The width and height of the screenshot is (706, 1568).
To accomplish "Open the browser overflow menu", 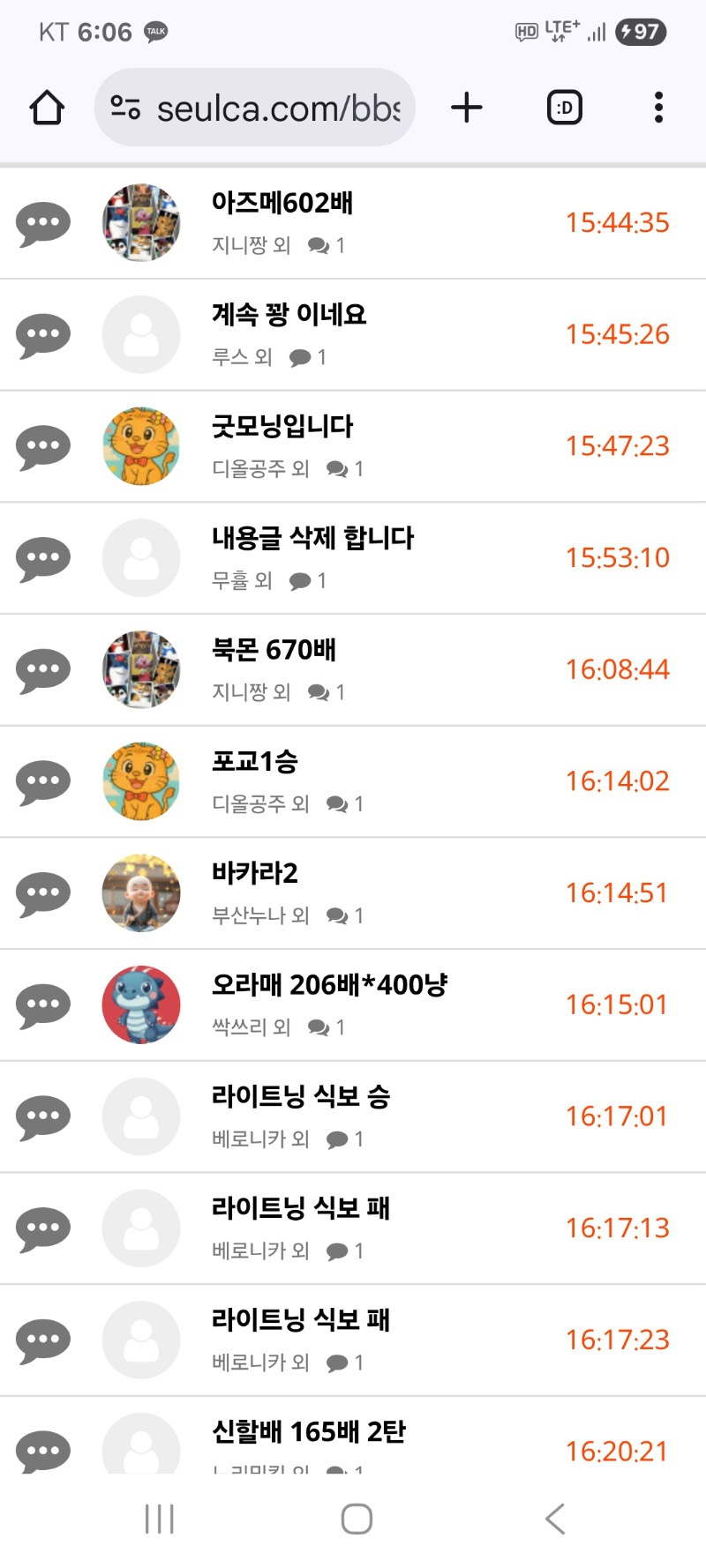I will [658, 108].
